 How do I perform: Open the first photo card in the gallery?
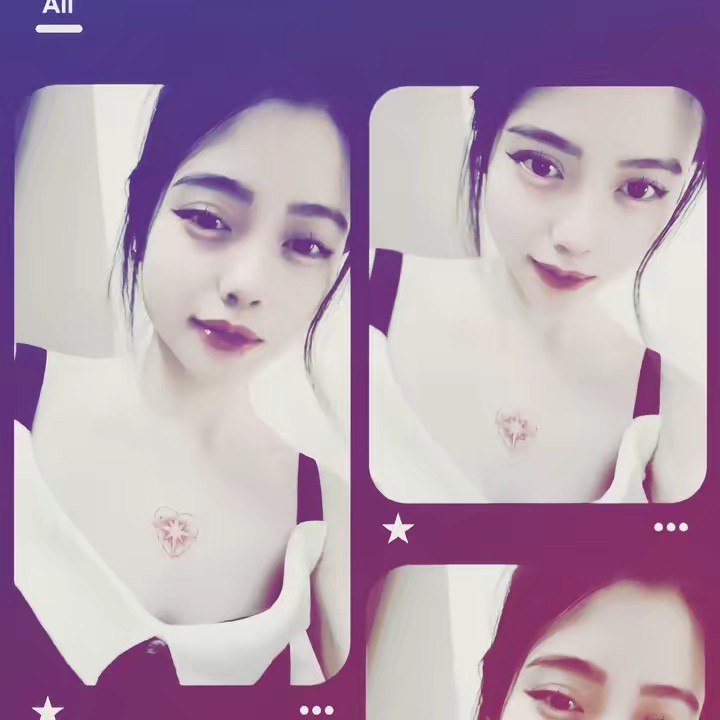point(182,380)
